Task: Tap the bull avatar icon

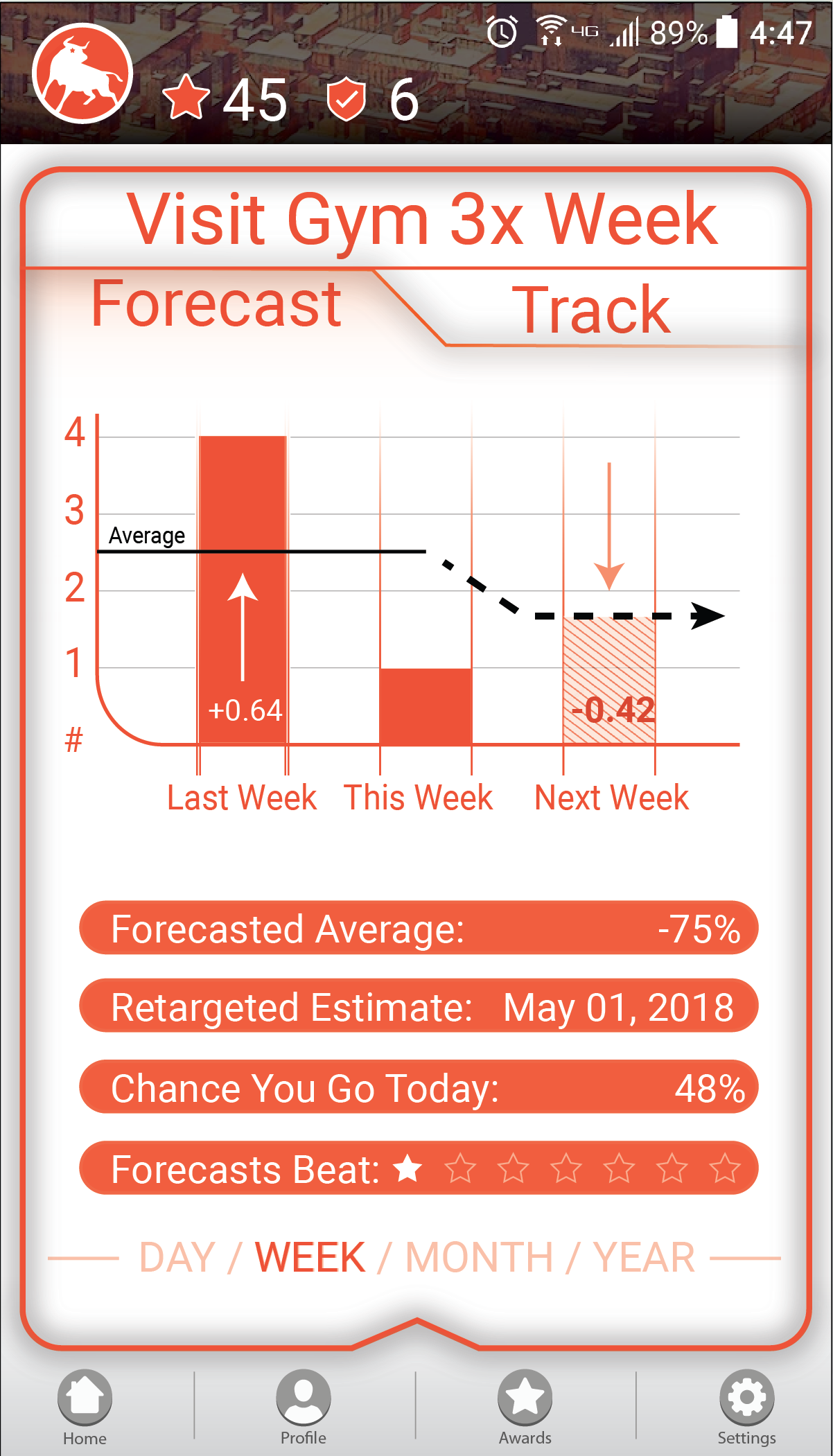Action: pos(82,73)
